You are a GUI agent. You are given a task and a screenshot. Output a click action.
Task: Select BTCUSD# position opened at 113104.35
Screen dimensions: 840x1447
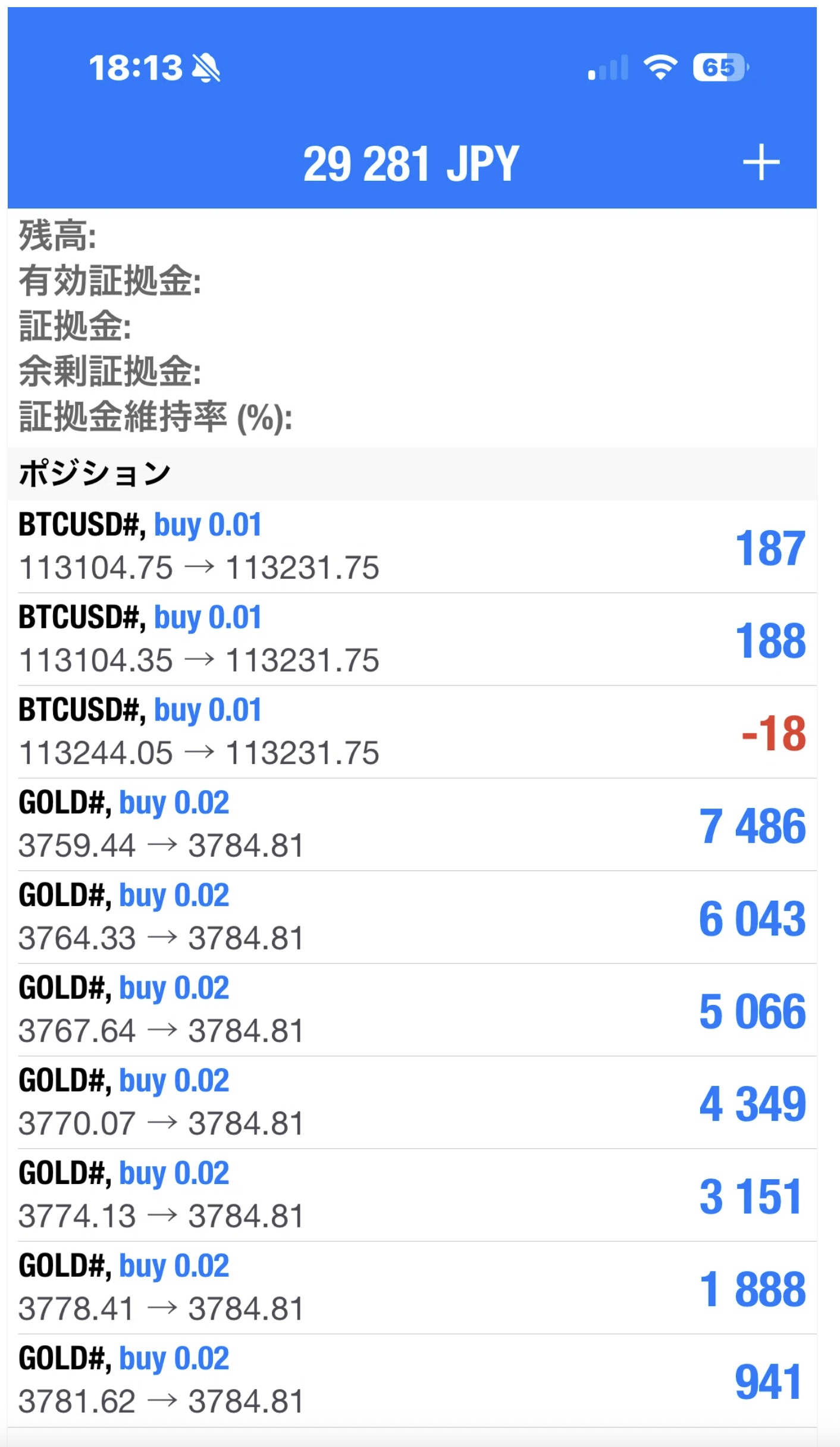coord(410,639)
